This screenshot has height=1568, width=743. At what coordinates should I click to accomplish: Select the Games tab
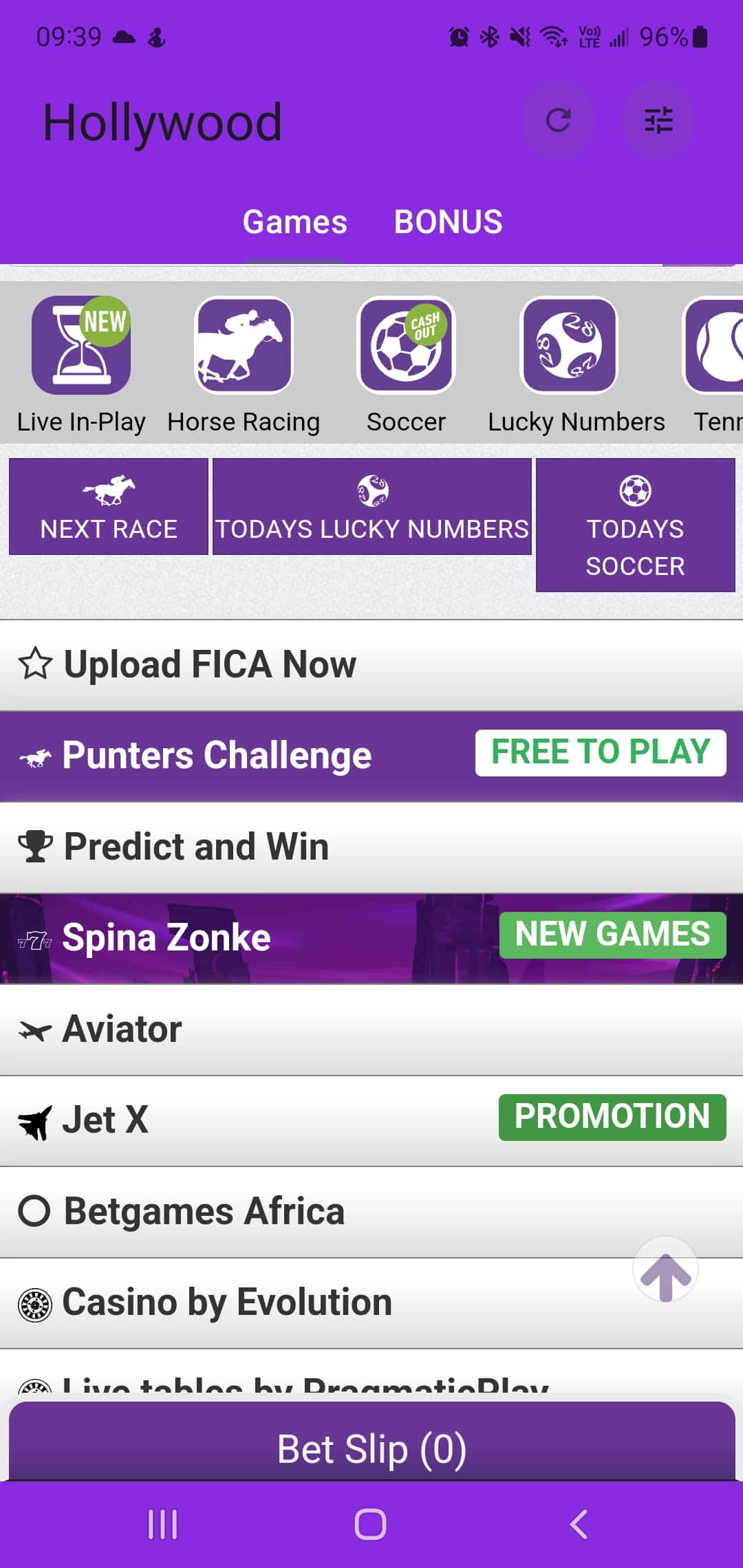(x=295, y=222)
